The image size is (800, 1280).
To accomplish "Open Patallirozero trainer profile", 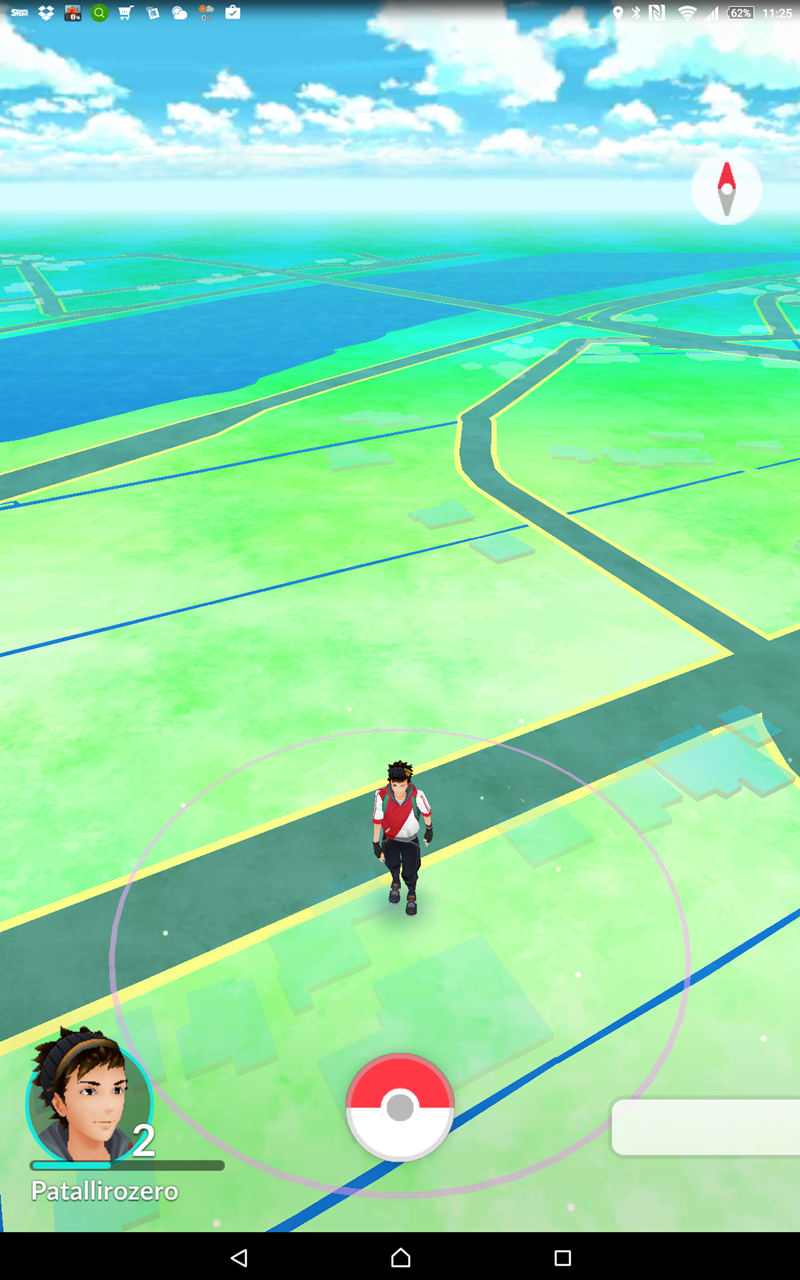I will click(90, 1100).
